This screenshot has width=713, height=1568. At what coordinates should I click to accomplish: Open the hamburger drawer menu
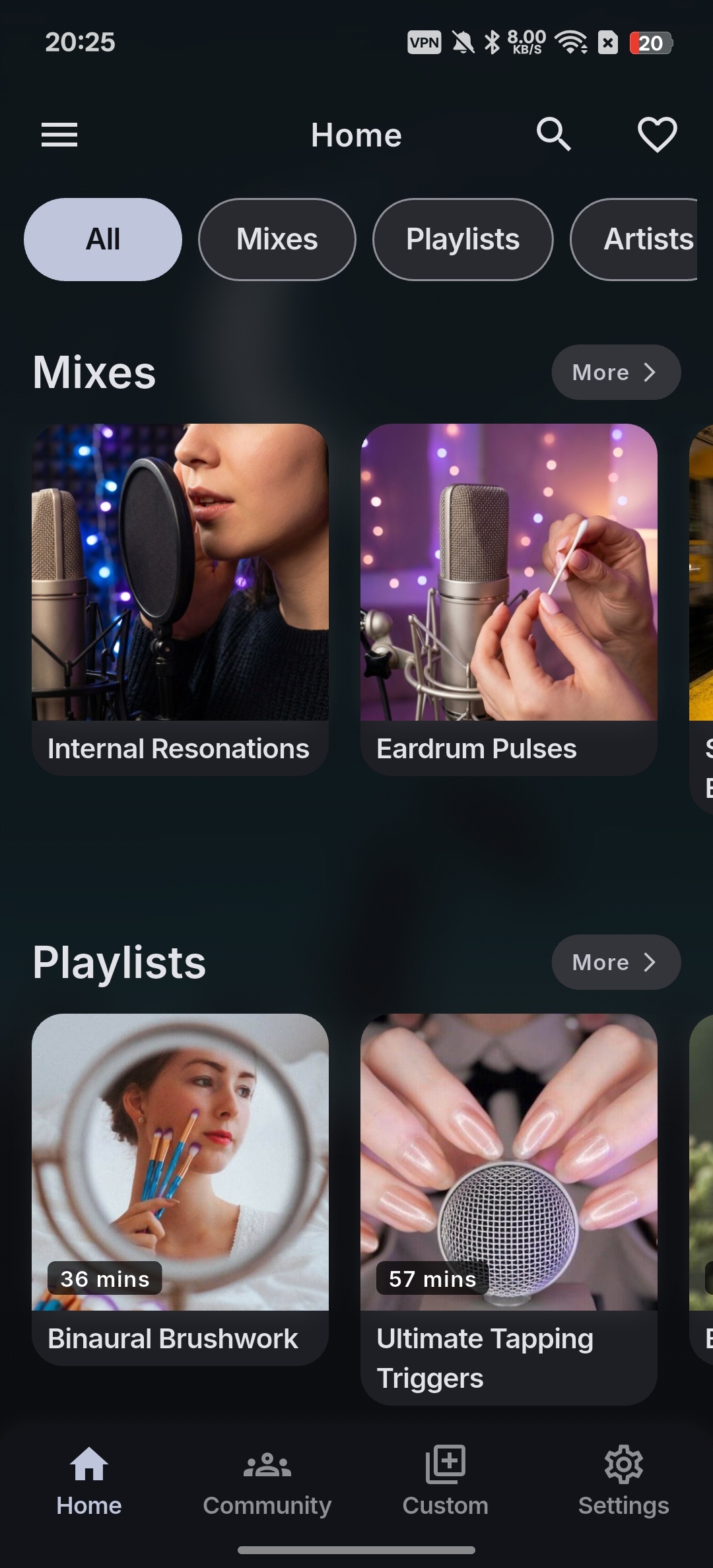click(x=59, y=135)
